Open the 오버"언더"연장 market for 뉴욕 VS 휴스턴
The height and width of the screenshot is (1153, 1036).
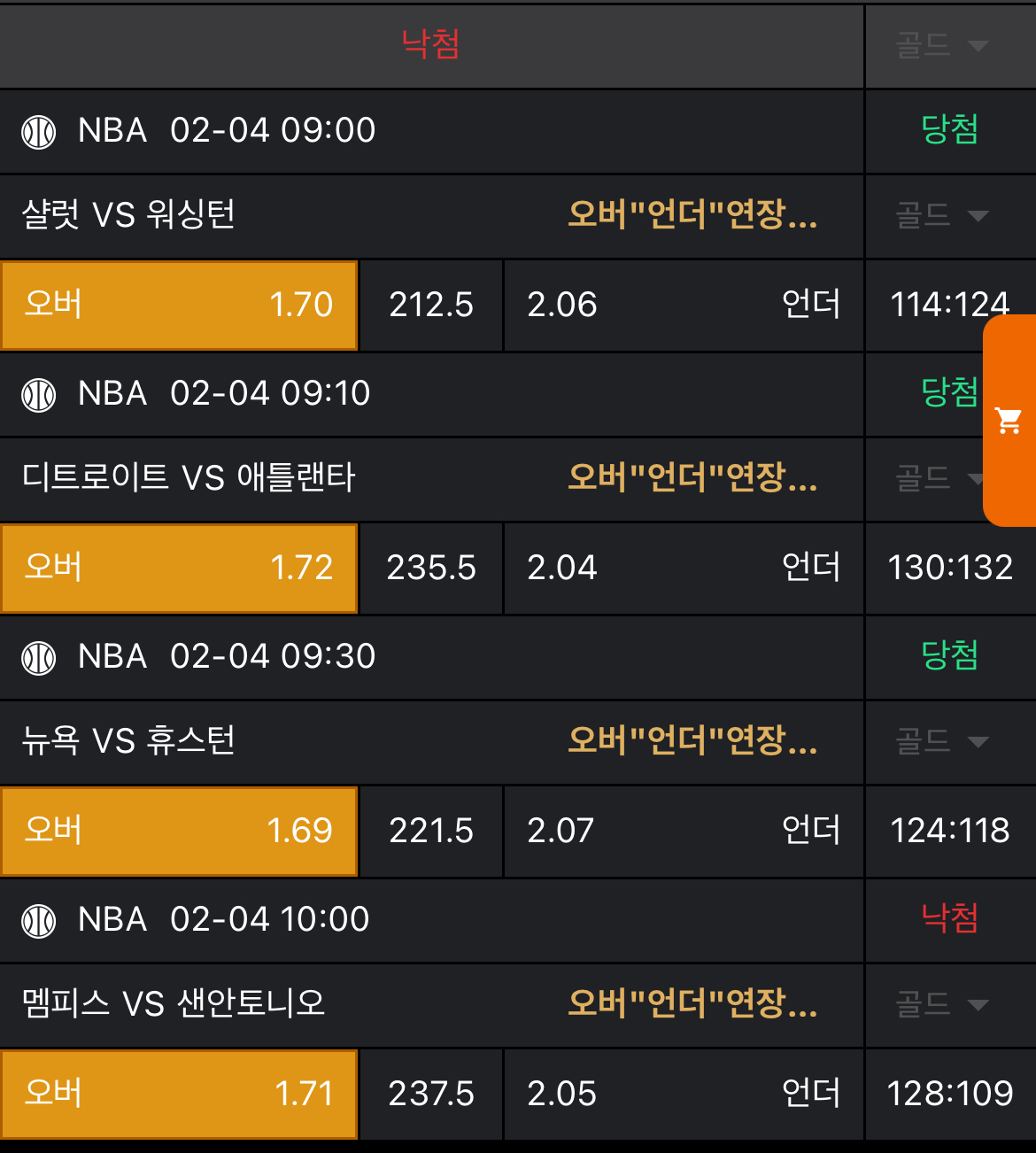pos(692,740)
